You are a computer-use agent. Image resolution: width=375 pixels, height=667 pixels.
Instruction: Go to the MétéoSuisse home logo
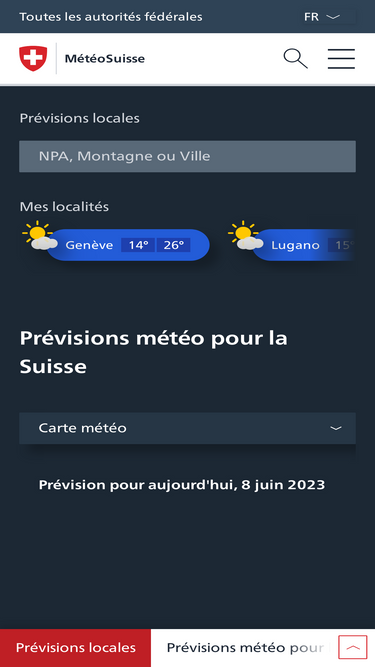(82, 59)
